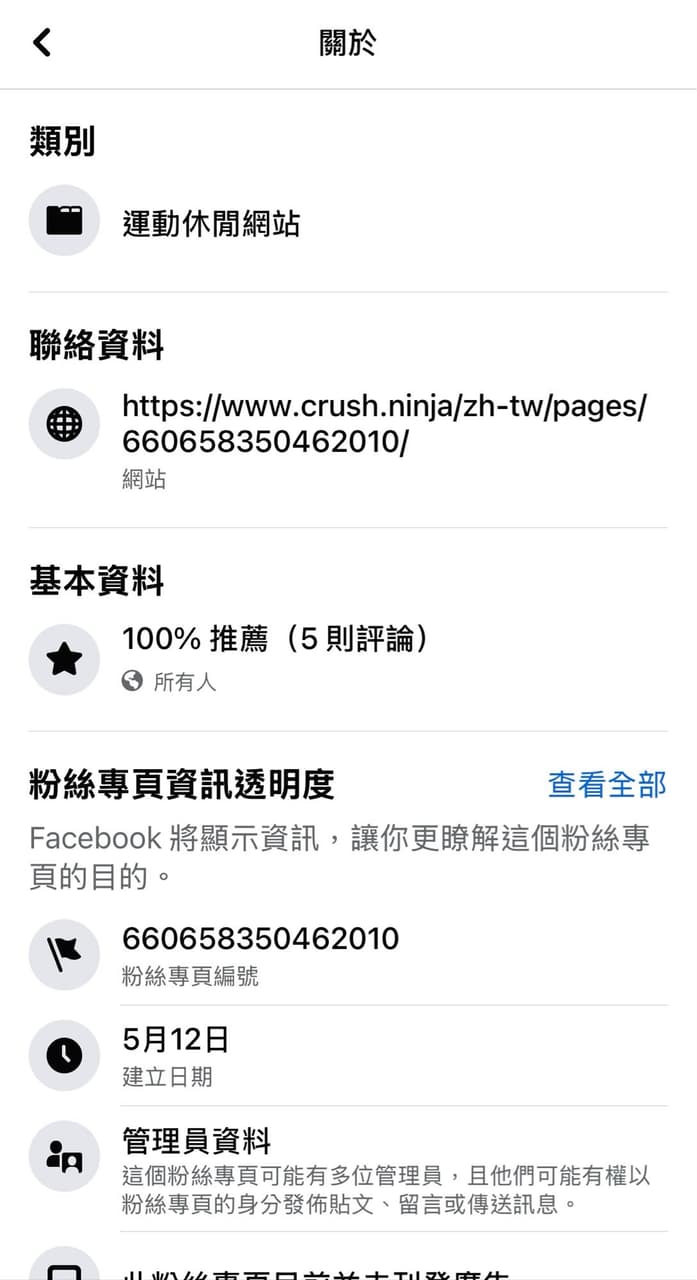The width and height of the screenshot is (697, 1280).
Task: Go back using the top-left arrow
Action: pyautogui.click(x=41, y=43)
